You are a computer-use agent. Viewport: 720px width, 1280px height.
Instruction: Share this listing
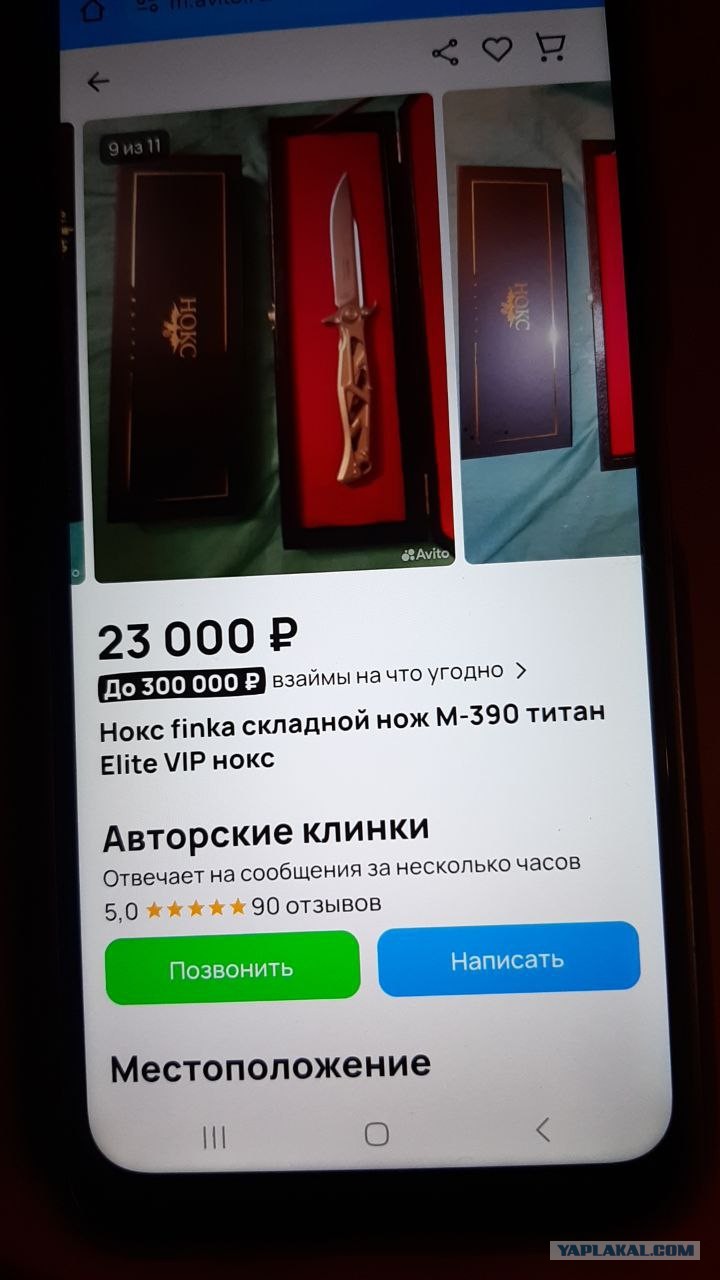(x=445, y=50)
